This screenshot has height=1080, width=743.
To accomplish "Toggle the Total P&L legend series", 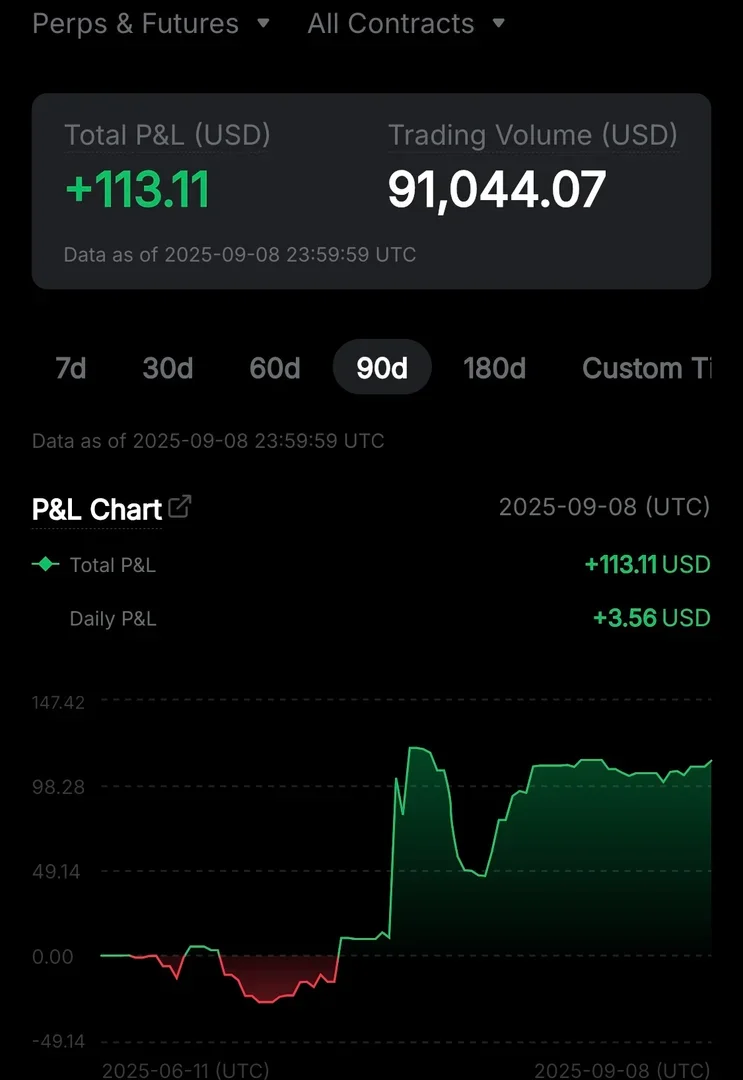I will point(94,565).
